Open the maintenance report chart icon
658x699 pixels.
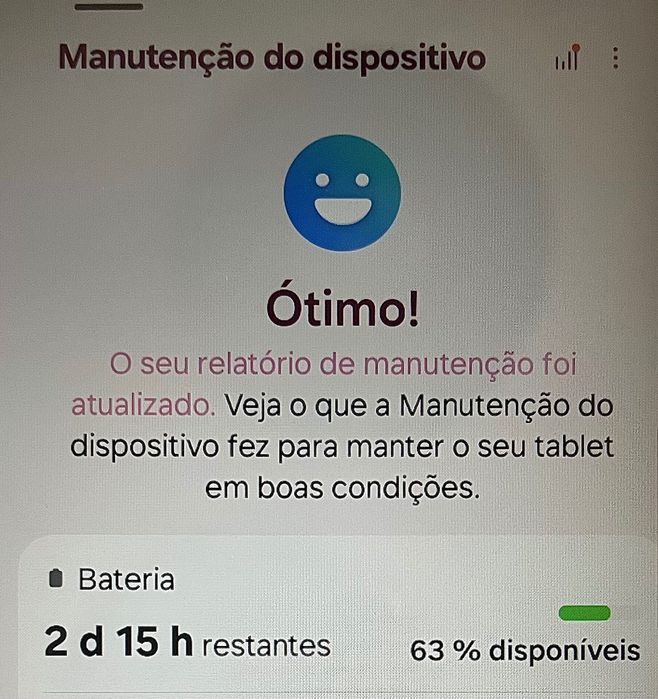tap(567, 59)
